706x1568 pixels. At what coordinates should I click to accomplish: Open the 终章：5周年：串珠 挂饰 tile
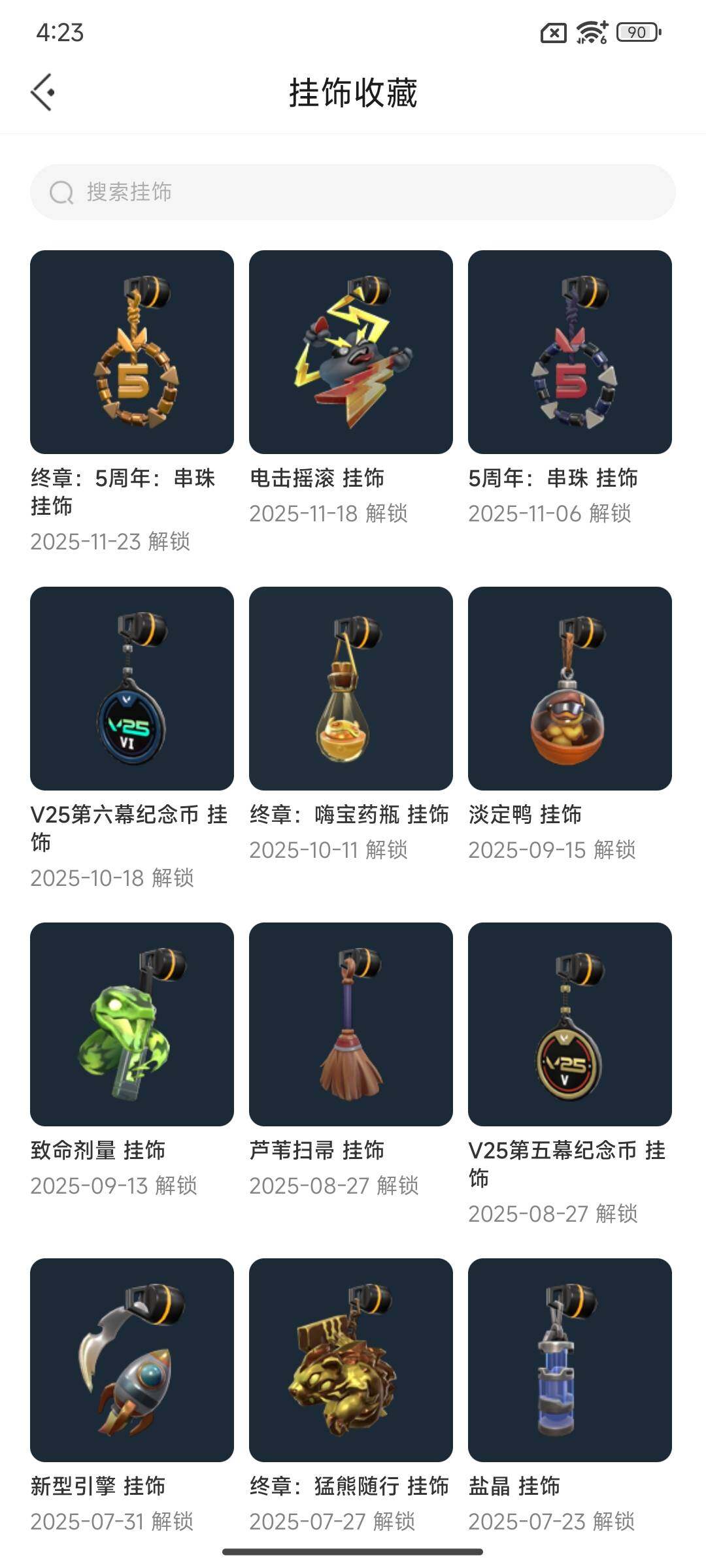click(x=132, y=352)
